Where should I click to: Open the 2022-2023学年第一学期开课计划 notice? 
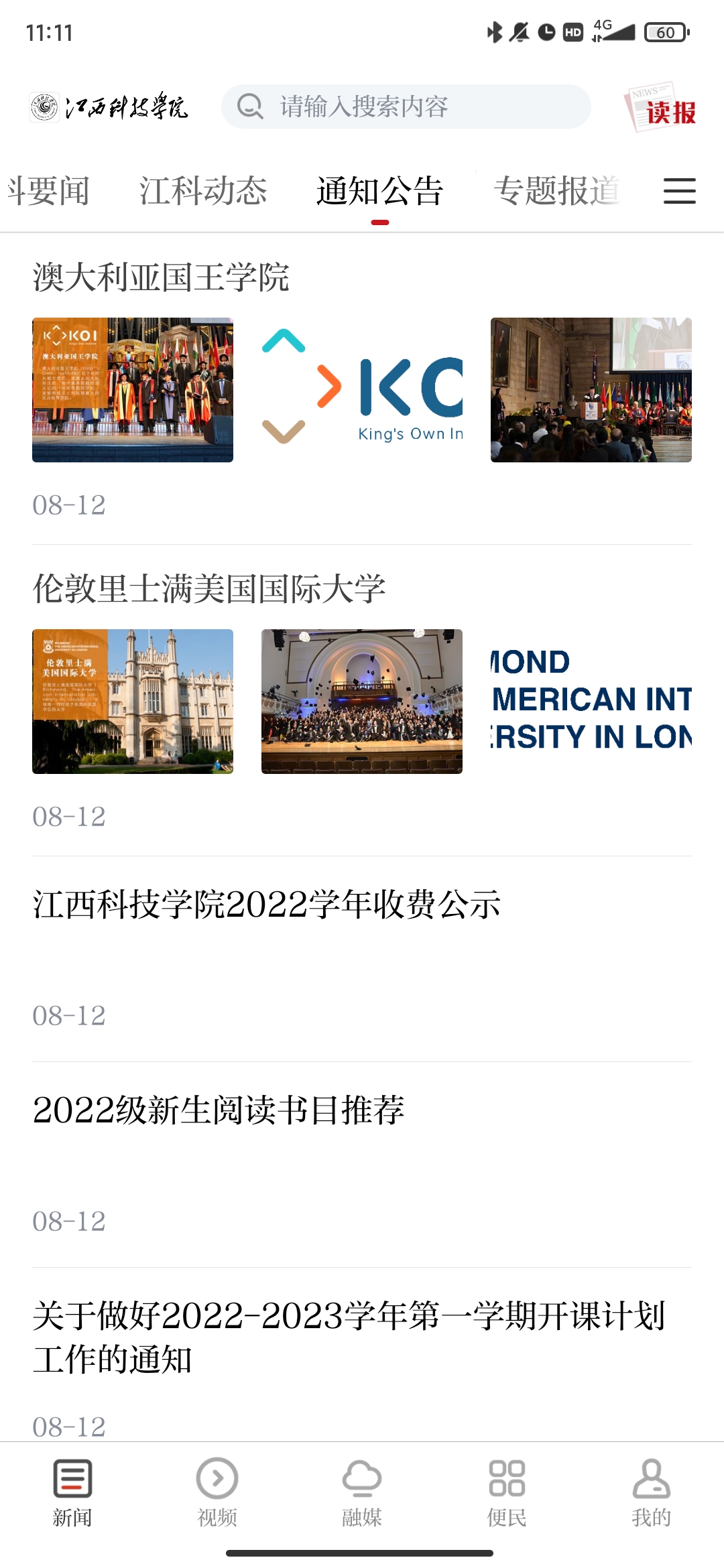(x=349, y=1337)
